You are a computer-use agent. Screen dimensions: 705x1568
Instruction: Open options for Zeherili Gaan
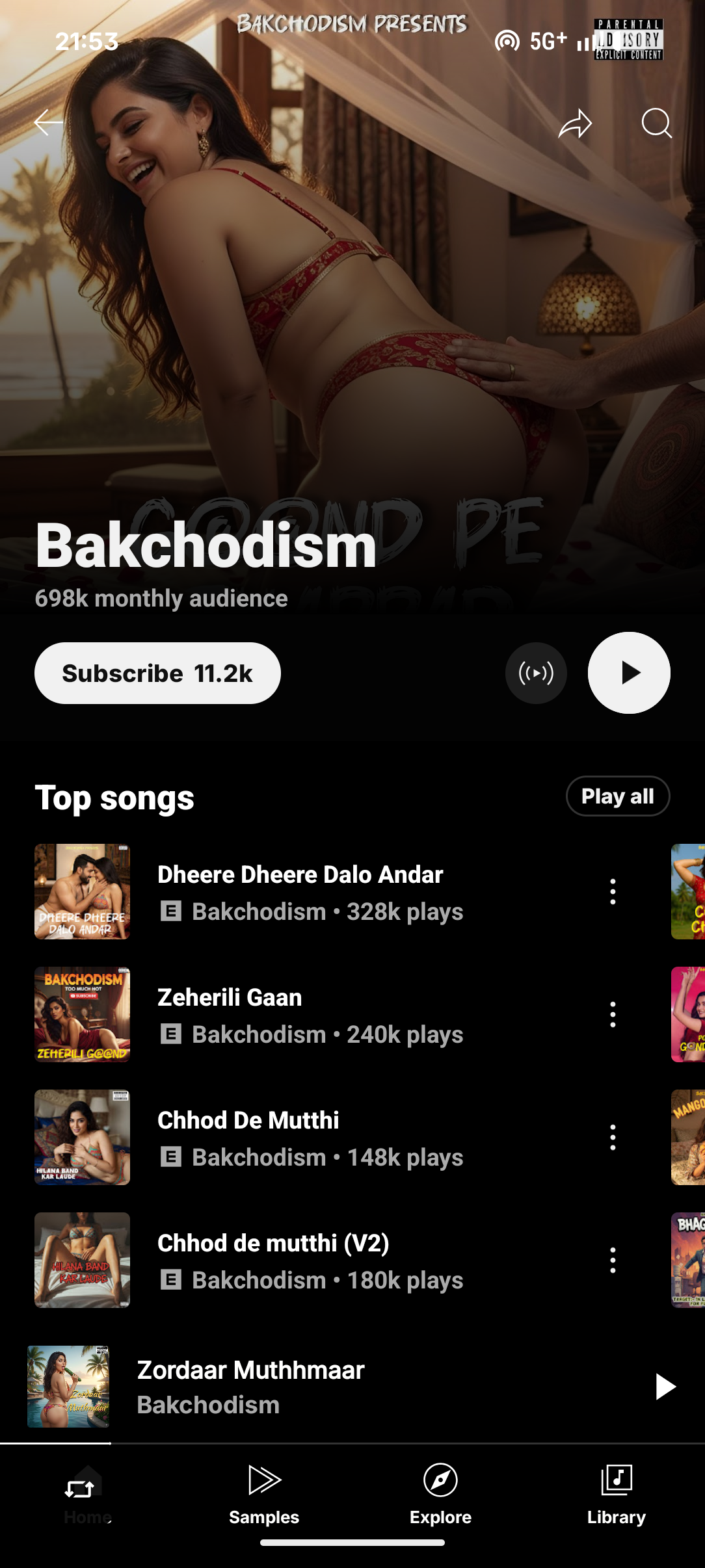(613, 1014)
